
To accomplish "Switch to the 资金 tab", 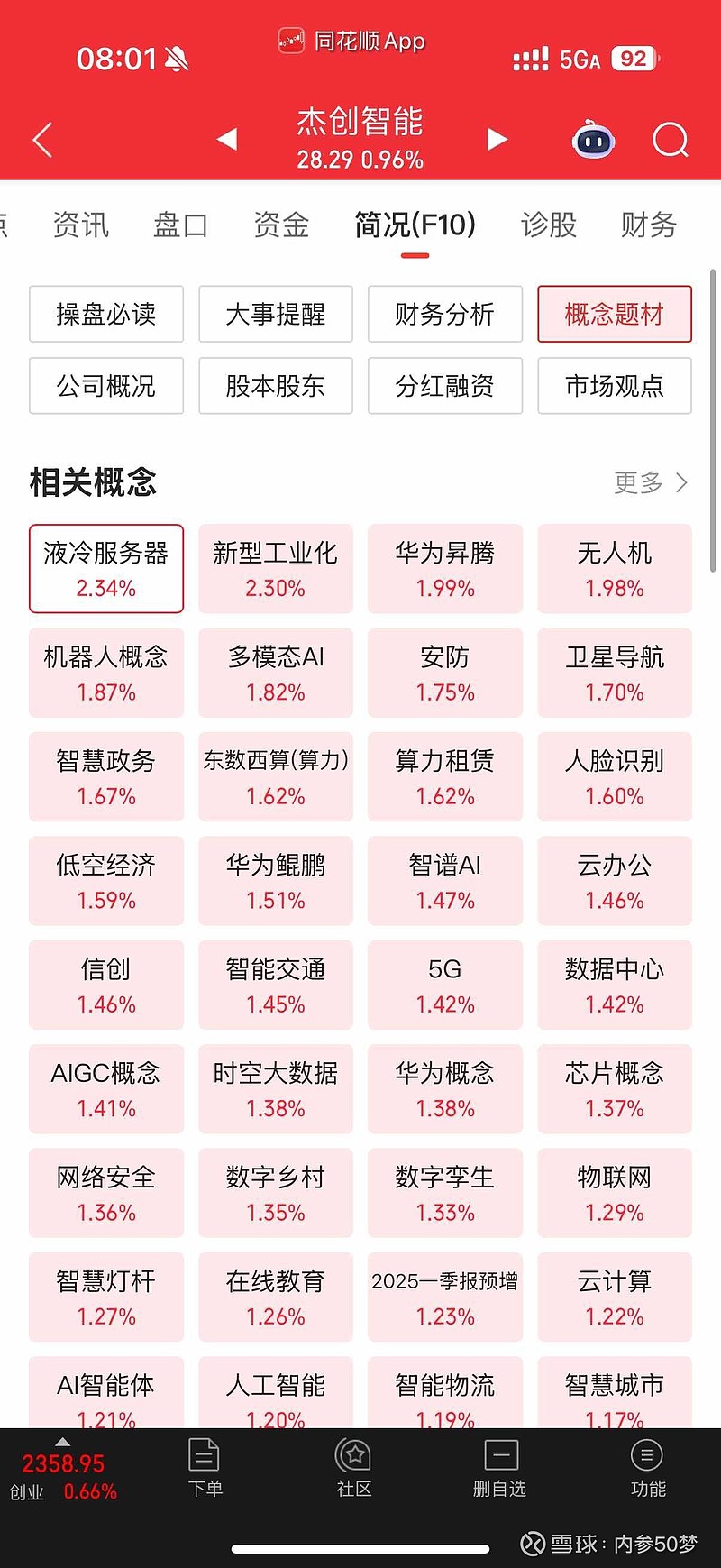I will tap(281, 225).
